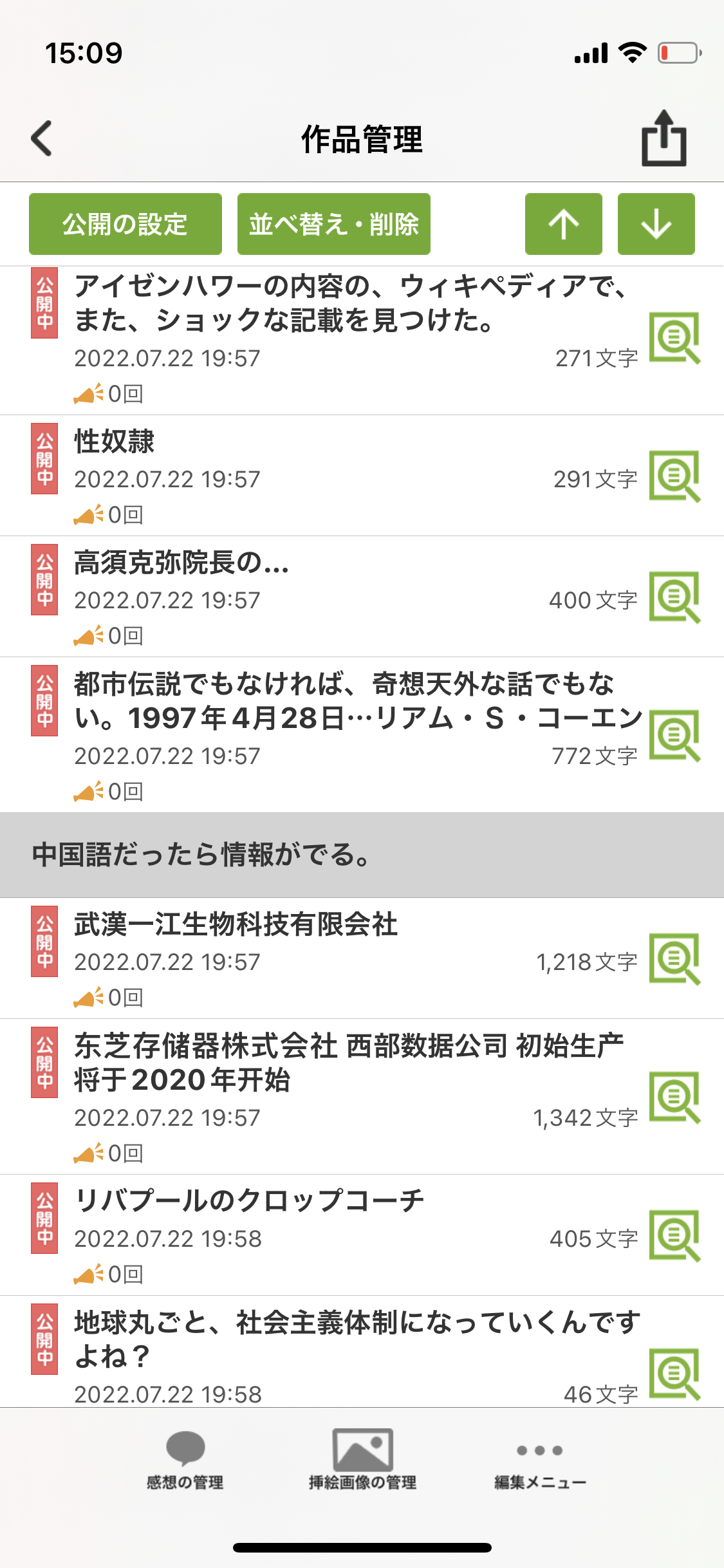Tap the 並べ替え・削除 button
This screenshot has width=724, height=1568.
coord(333,224)
